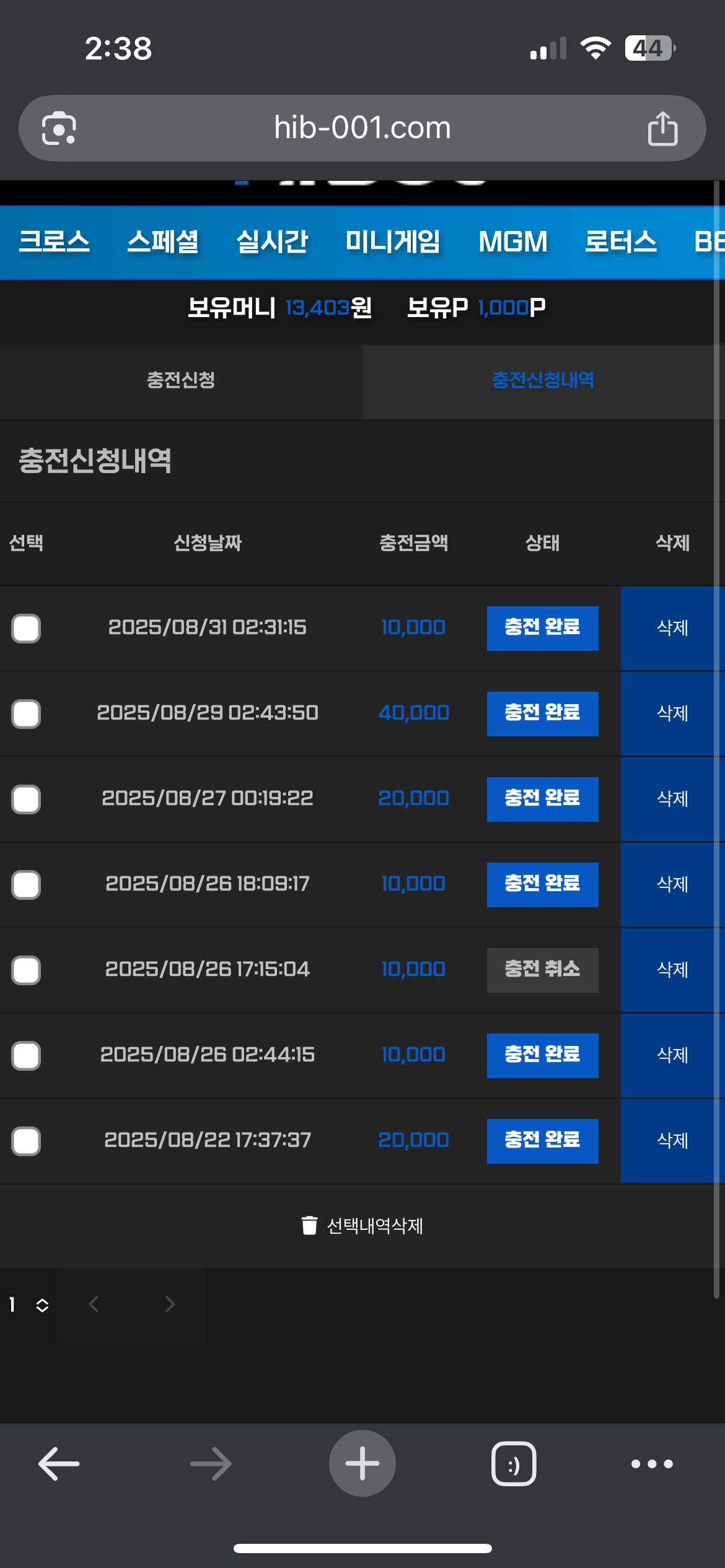Delete the 2025/08/27 00:19:22 charge record
The image size is (725, 1568).
point(672,799)
